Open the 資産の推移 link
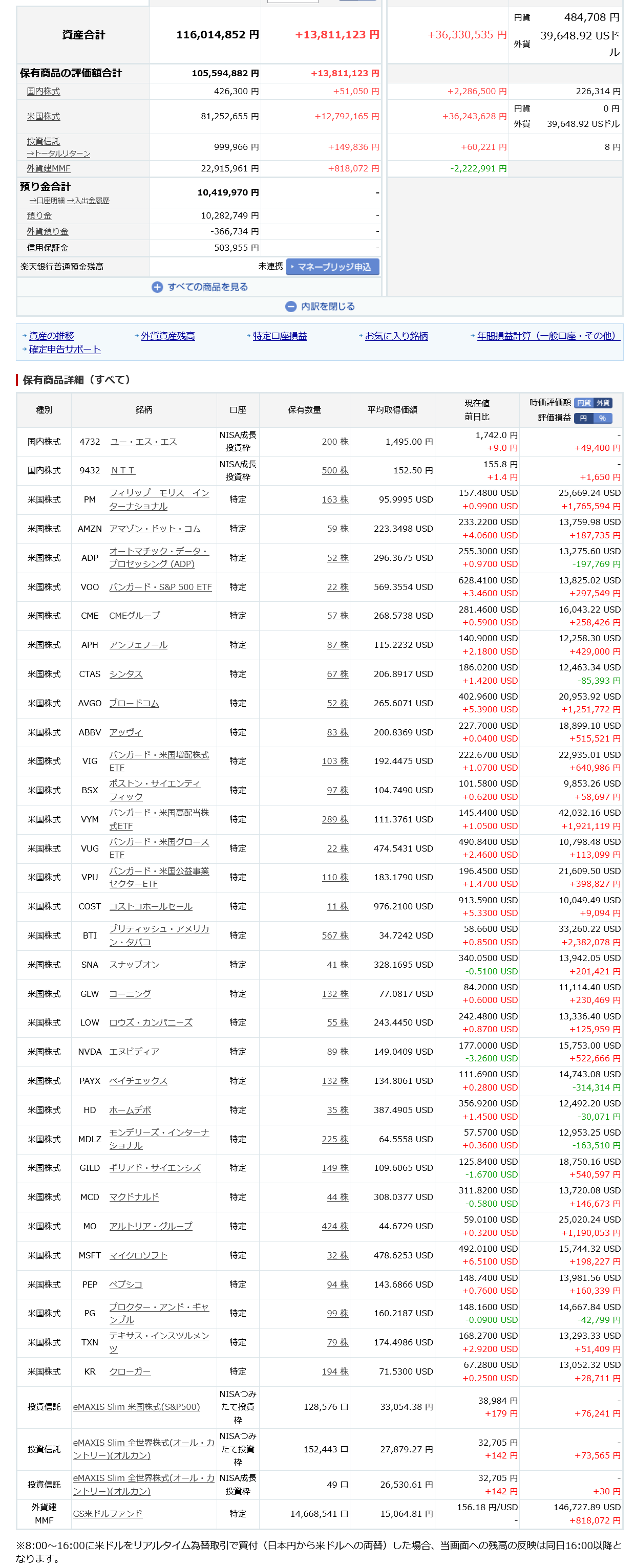Screen dimensions: 635x1568 52,336
